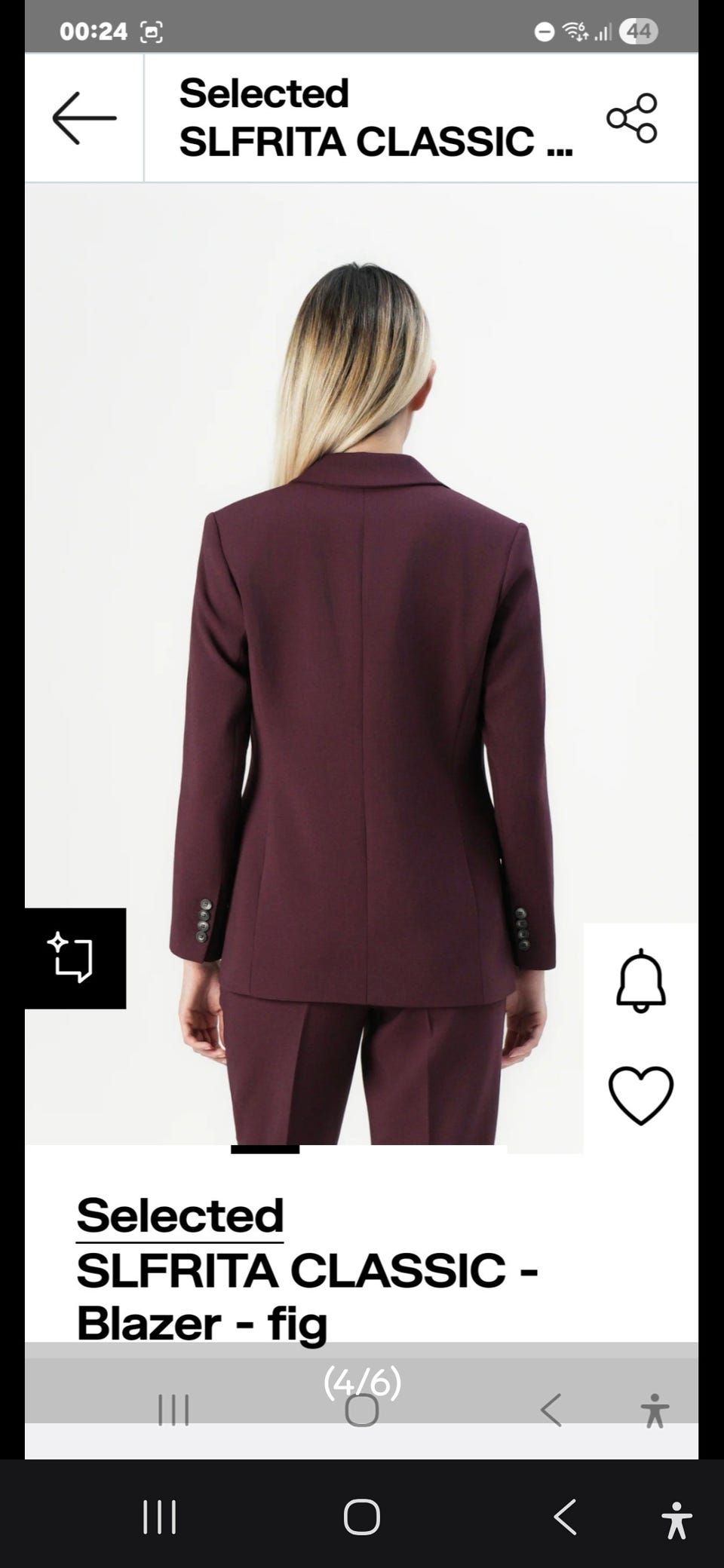
Task: Tap the notification bell for this item
Action: tap(641, 980)
